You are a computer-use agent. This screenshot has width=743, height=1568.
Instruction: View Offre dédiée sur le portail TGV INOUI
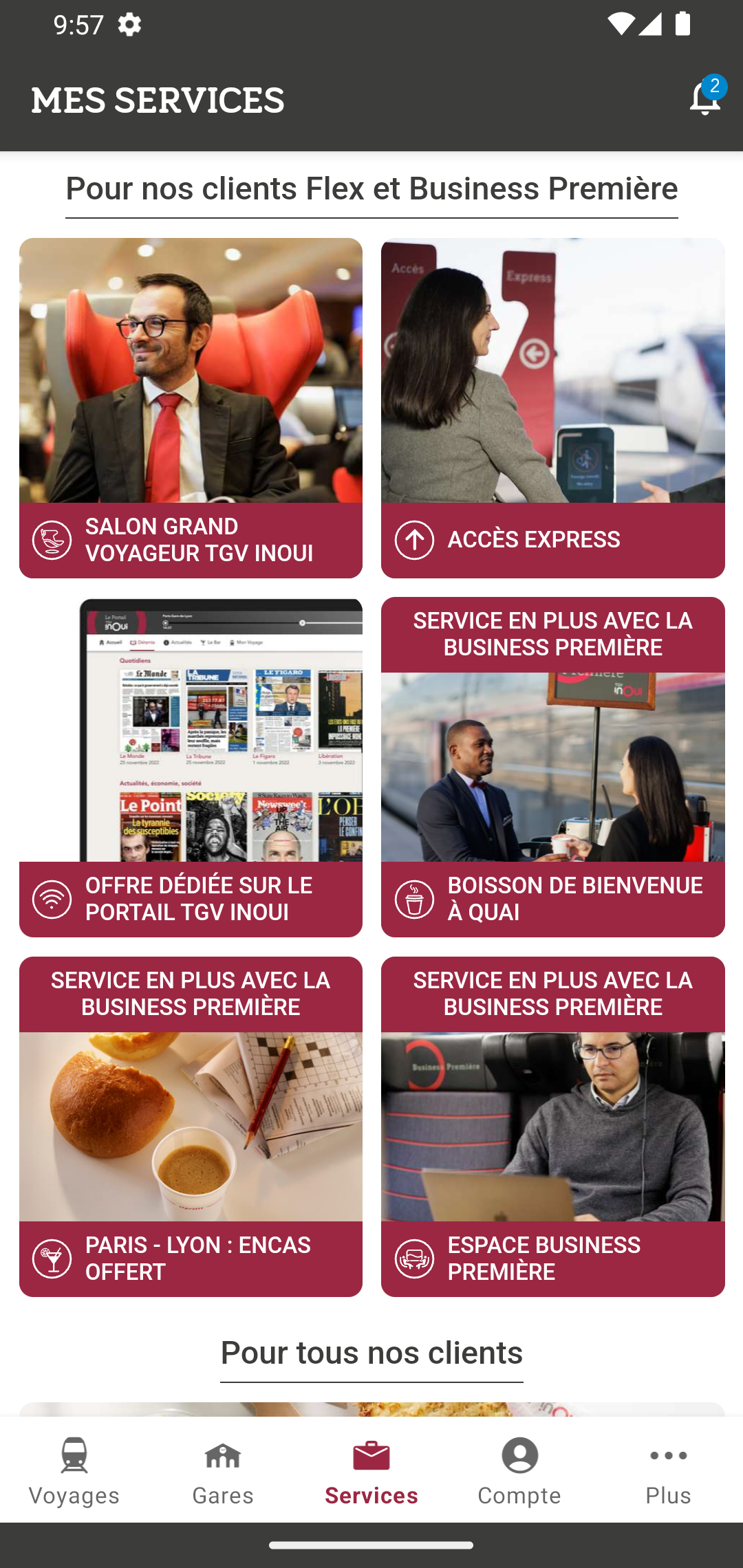[191, 767]
